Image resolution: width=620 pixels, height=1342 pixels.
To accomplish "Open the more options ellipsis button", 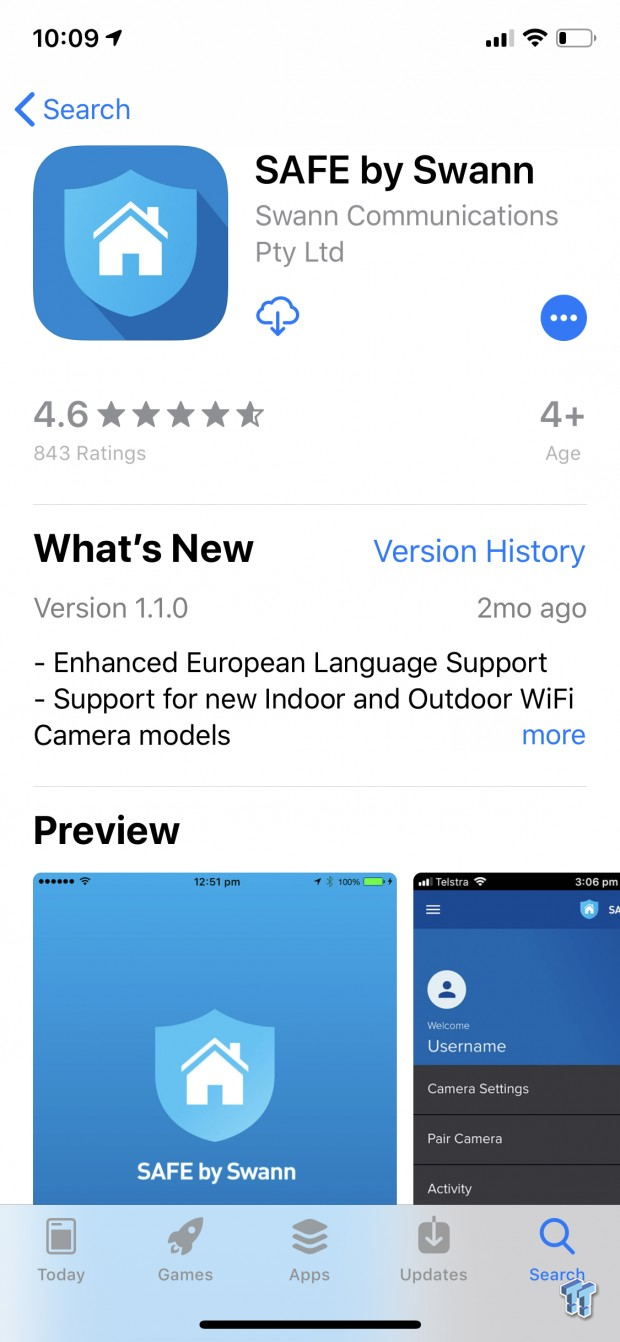I will tap(563, 318).
